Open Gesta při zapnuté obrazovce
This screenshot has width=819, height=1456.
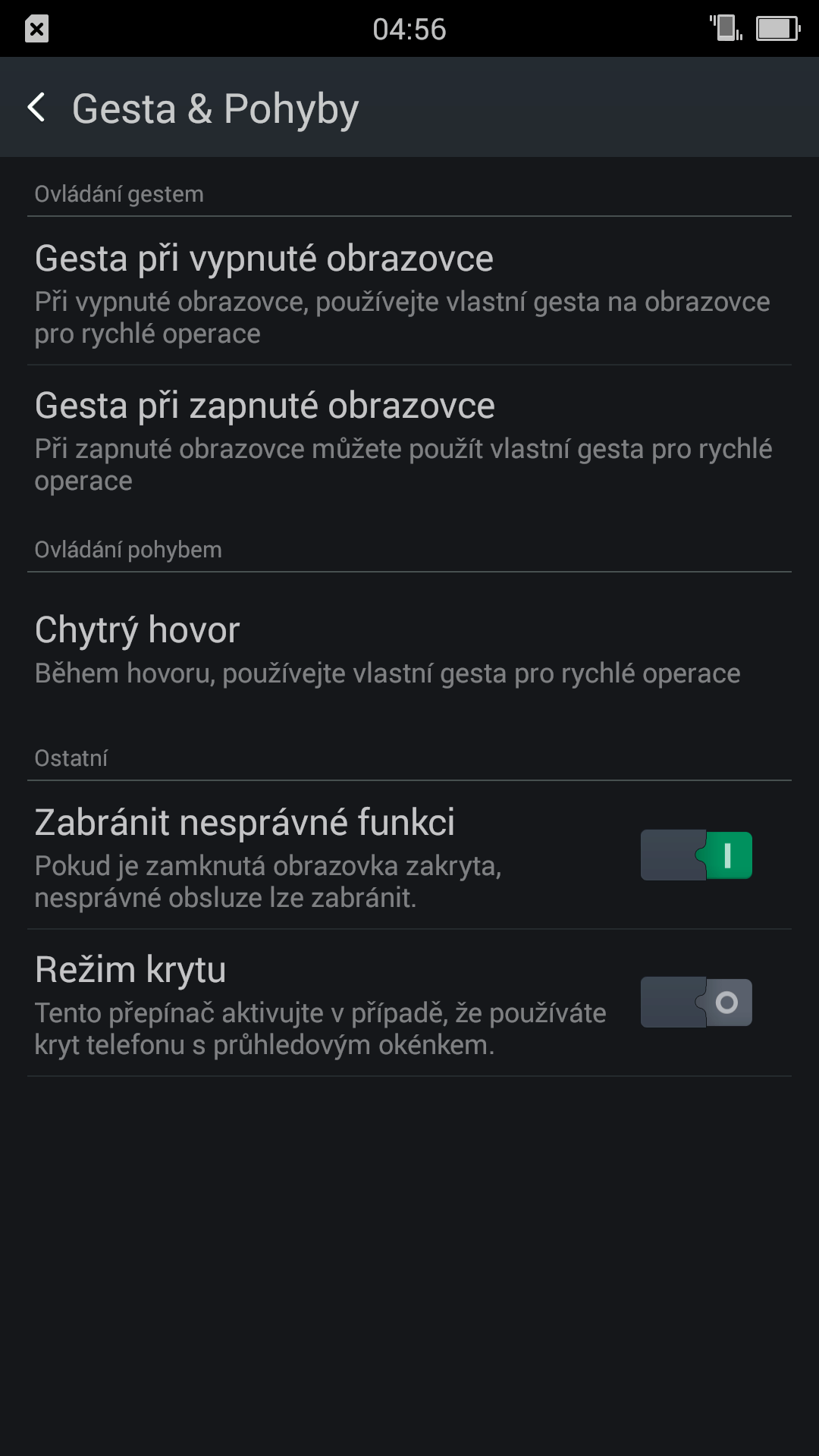pos(409,438)
